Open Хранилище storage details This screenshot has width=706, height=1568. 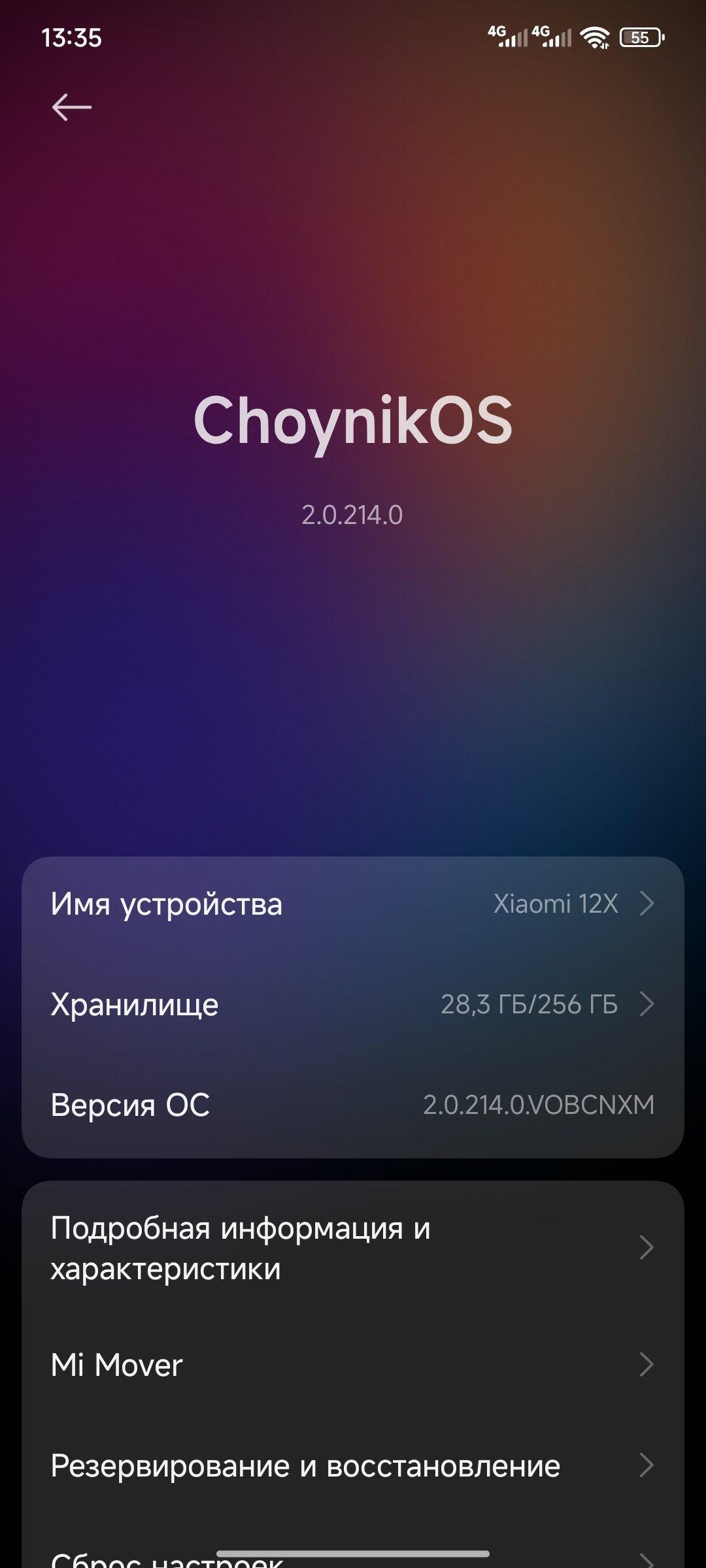(353, 1004)
